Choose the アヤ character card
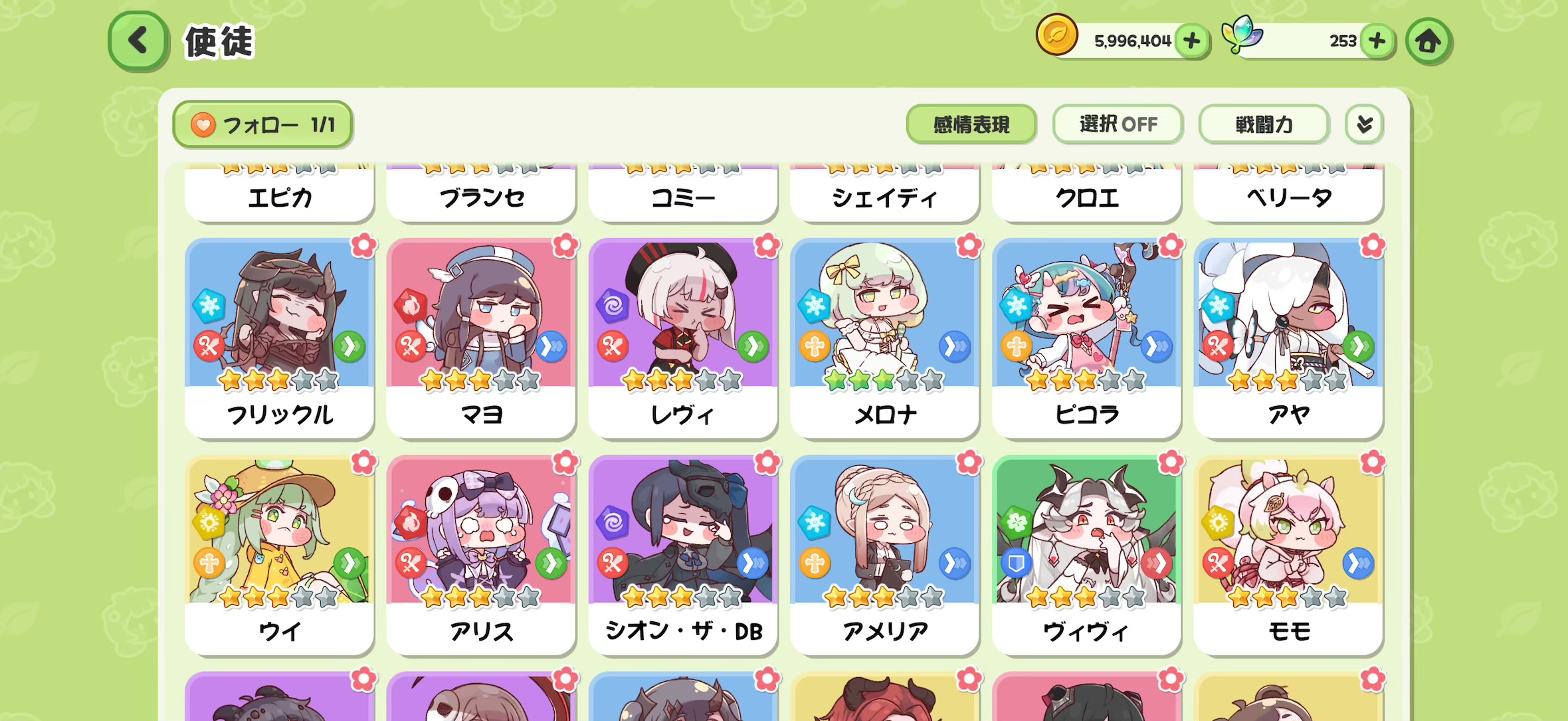This screenshot has width=1568, height=721. click(x=1288, y=338)
